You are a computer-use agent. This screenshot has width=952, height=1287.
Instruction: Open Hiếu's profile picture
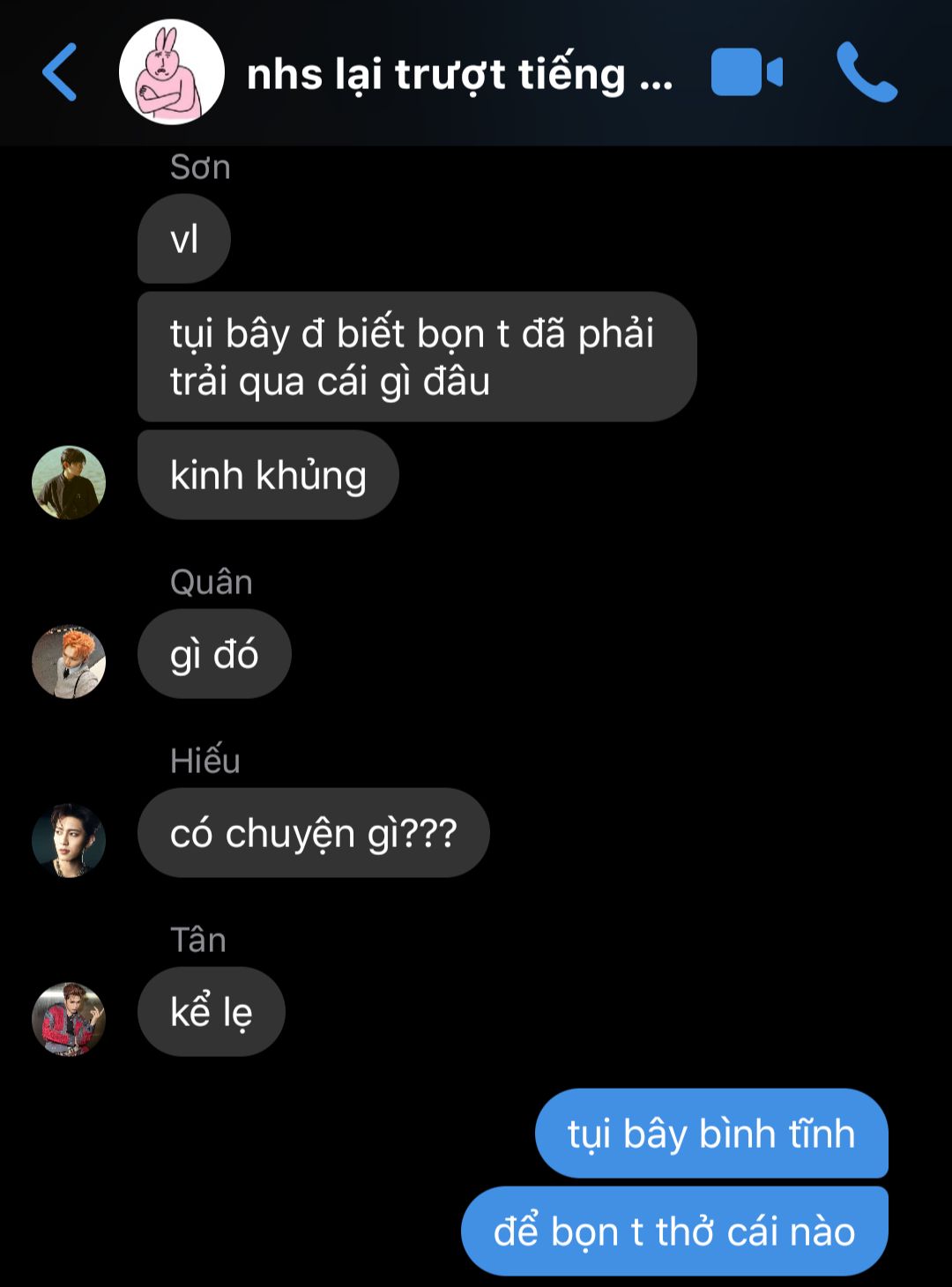69,840
